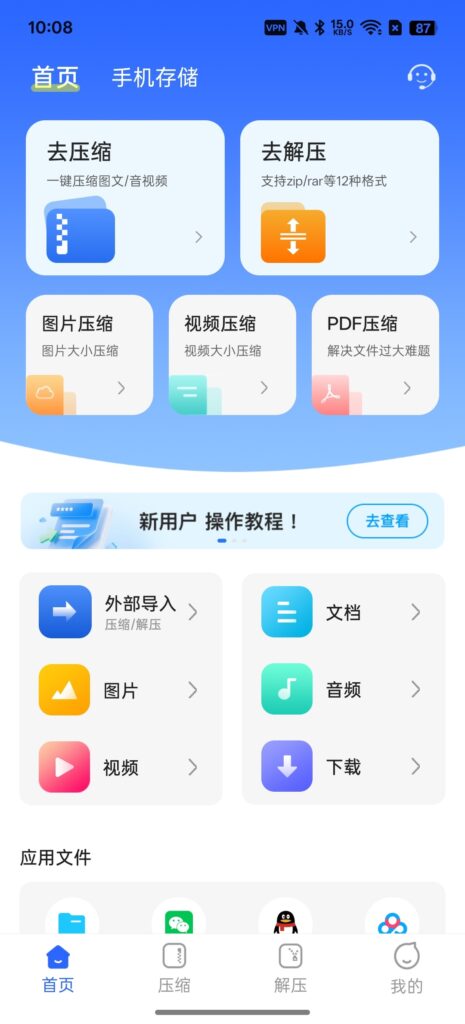Open the 音频 row

tap(344, 690)
